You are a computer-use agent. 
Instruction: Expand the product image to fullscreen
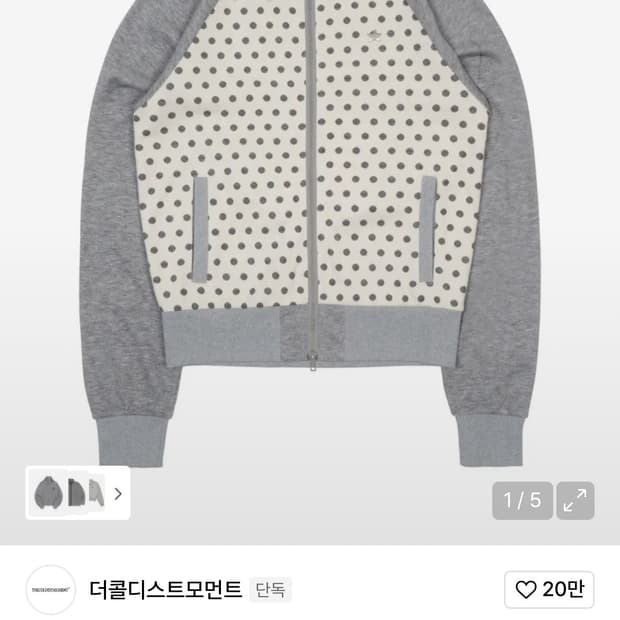pyautogui.click(x=575, y=500)
